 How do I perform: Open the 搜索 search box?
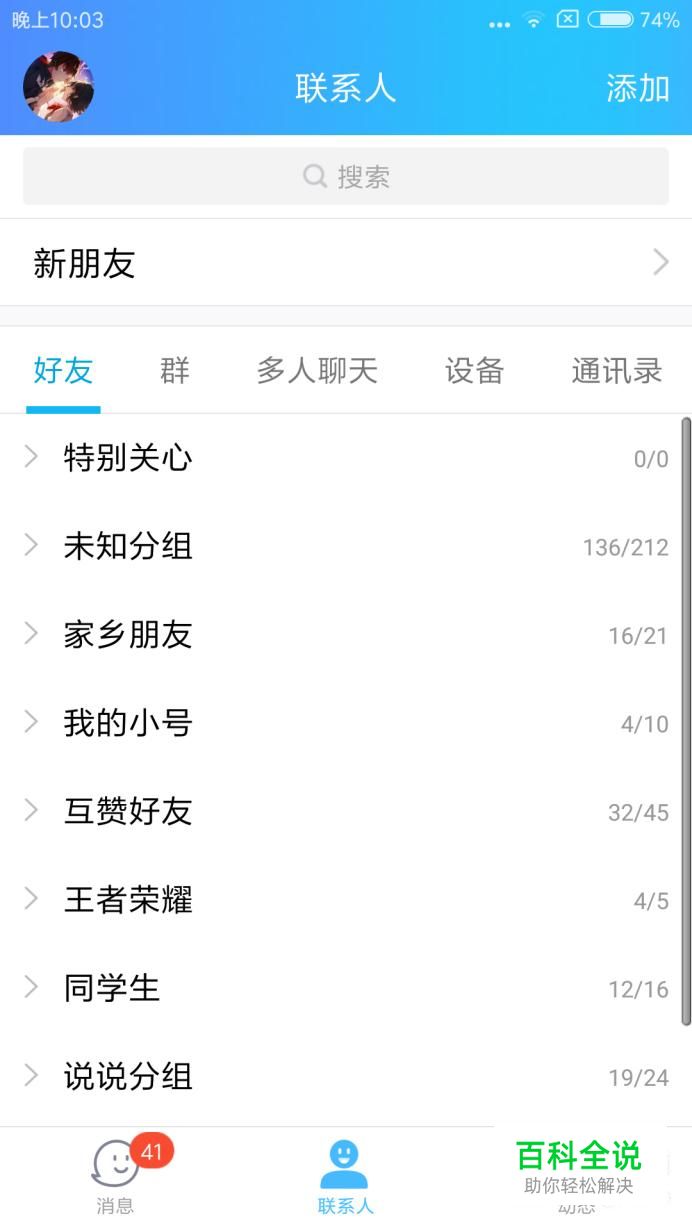(346, 177)
